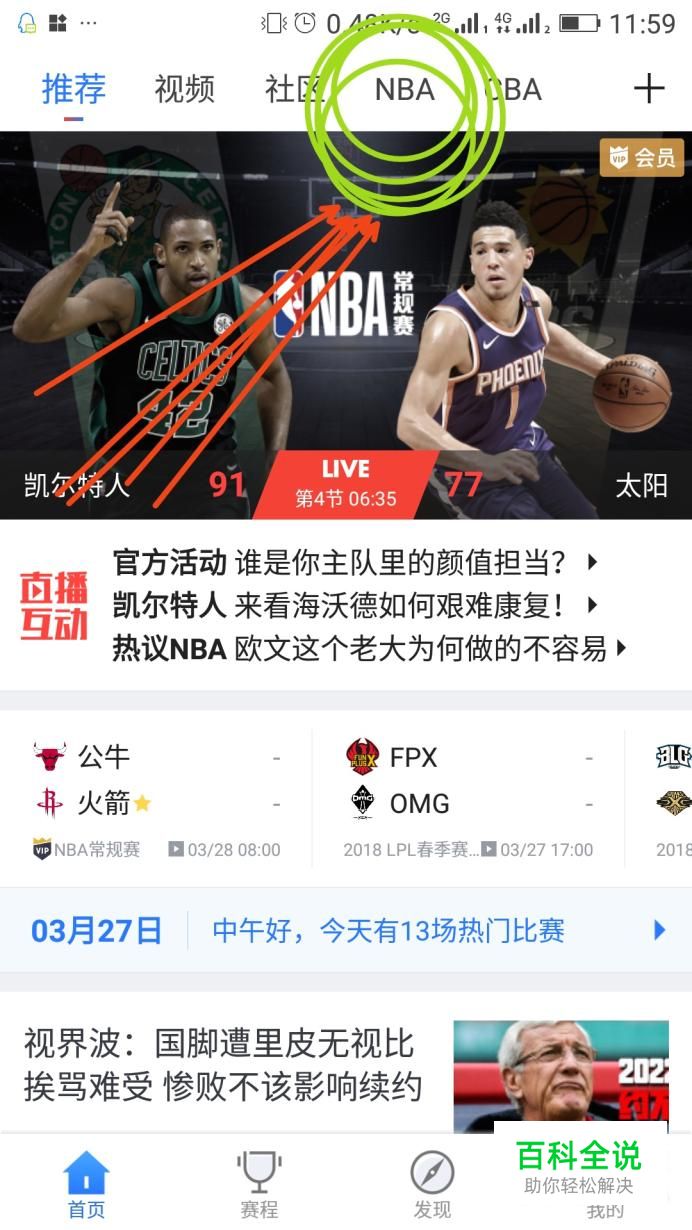Go to the 首页 tab
This screenshot has height=1230, width=692.
86,1185
